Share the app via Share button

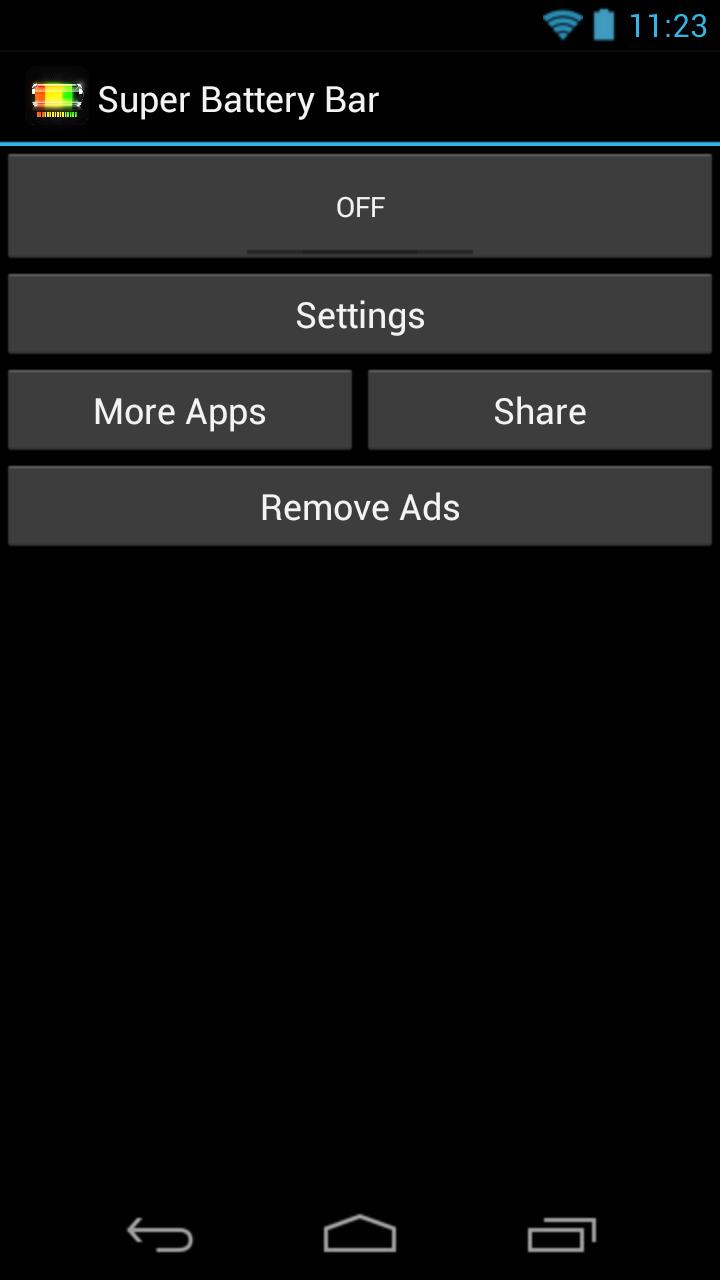tap(540, 411)
